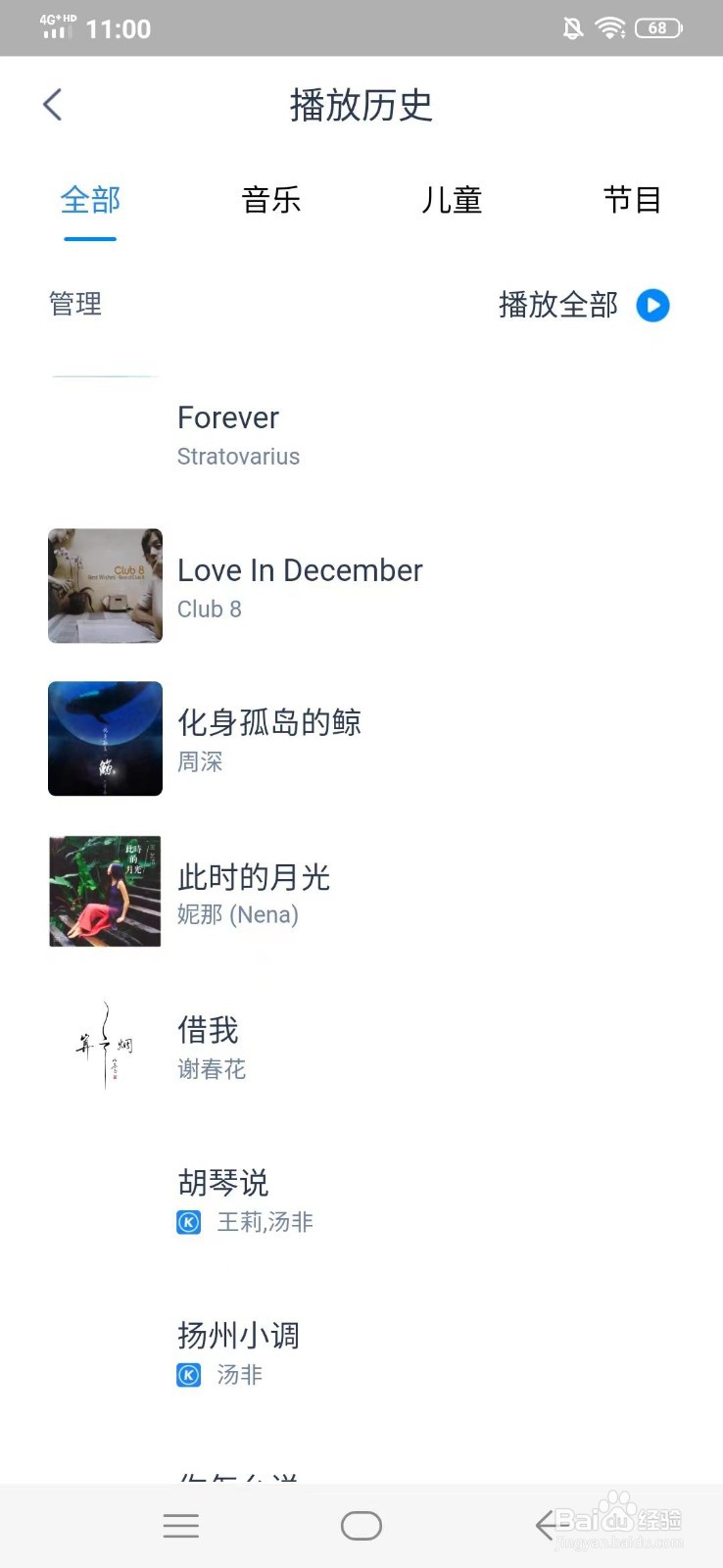Stay on the 全部 tab
723x1568 pixels.
(89, 200)
